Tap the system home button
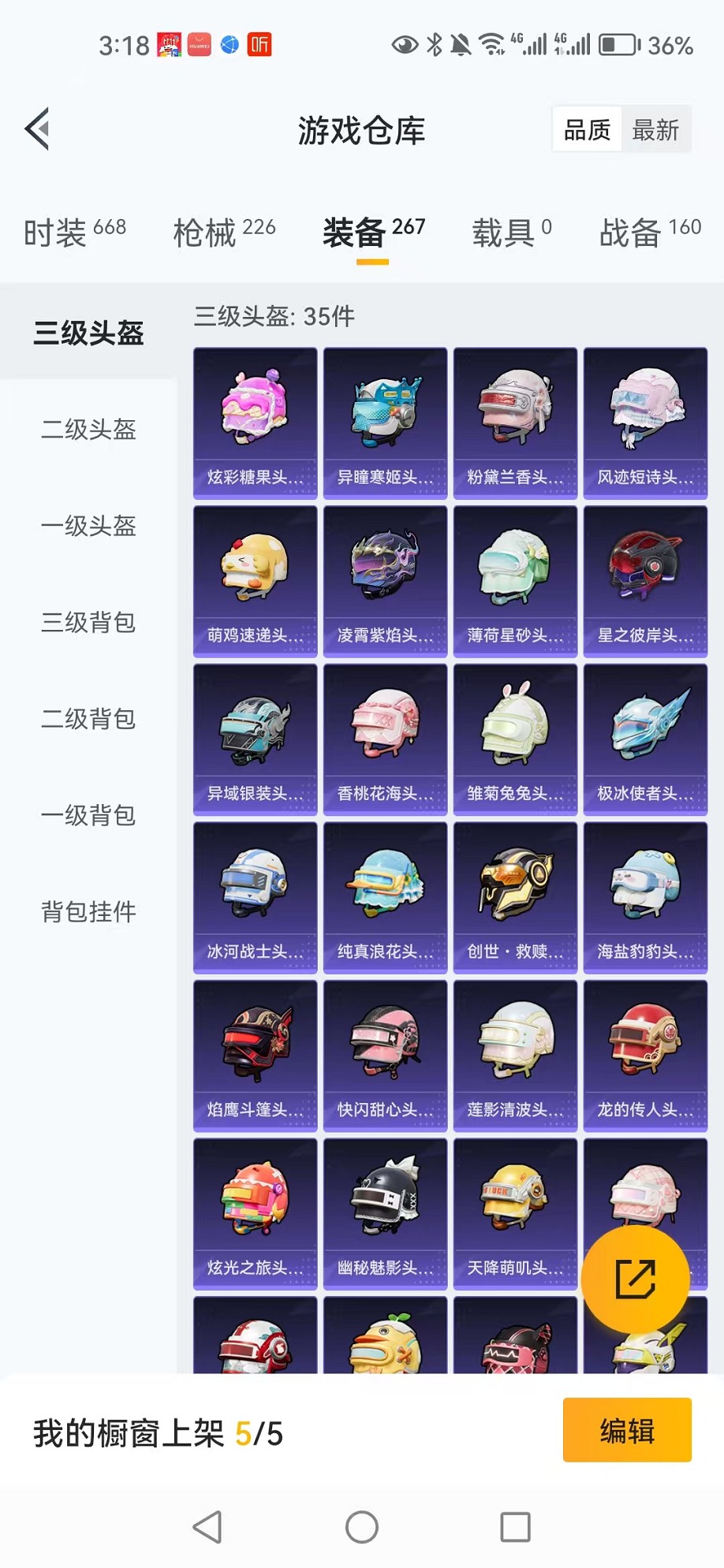 click(x=362, y=1527)
